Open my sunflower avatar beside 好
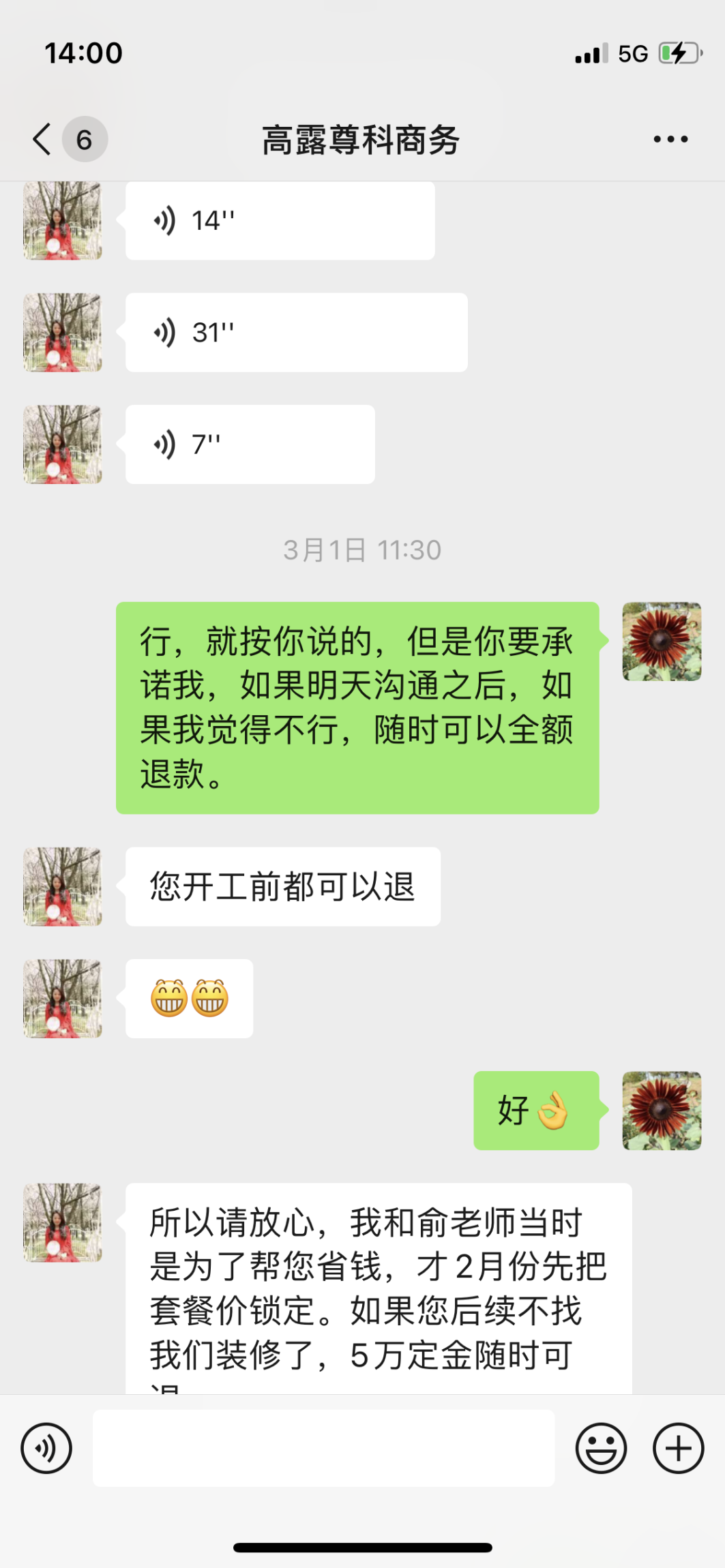 coord(662,1110)
